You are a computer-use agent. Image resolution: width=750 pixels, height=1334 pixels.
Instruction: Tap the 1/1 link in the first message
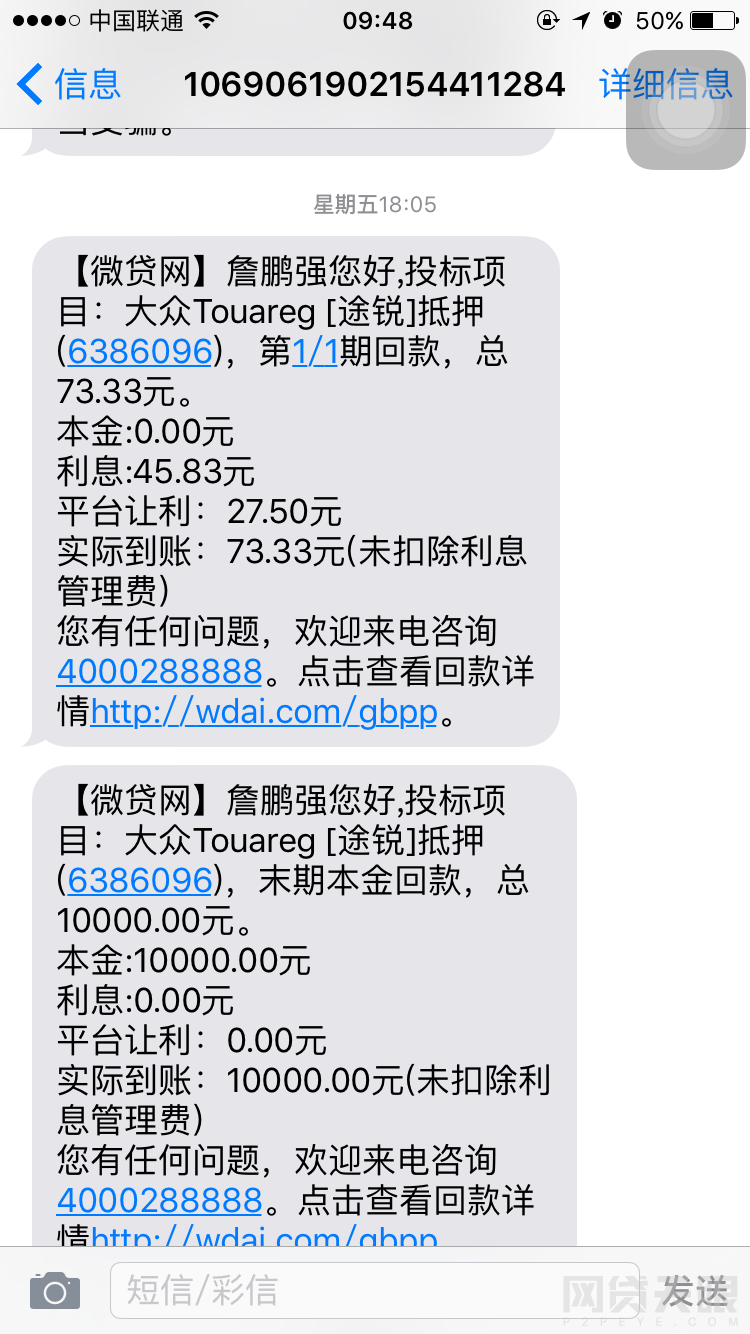click(314, 351)
